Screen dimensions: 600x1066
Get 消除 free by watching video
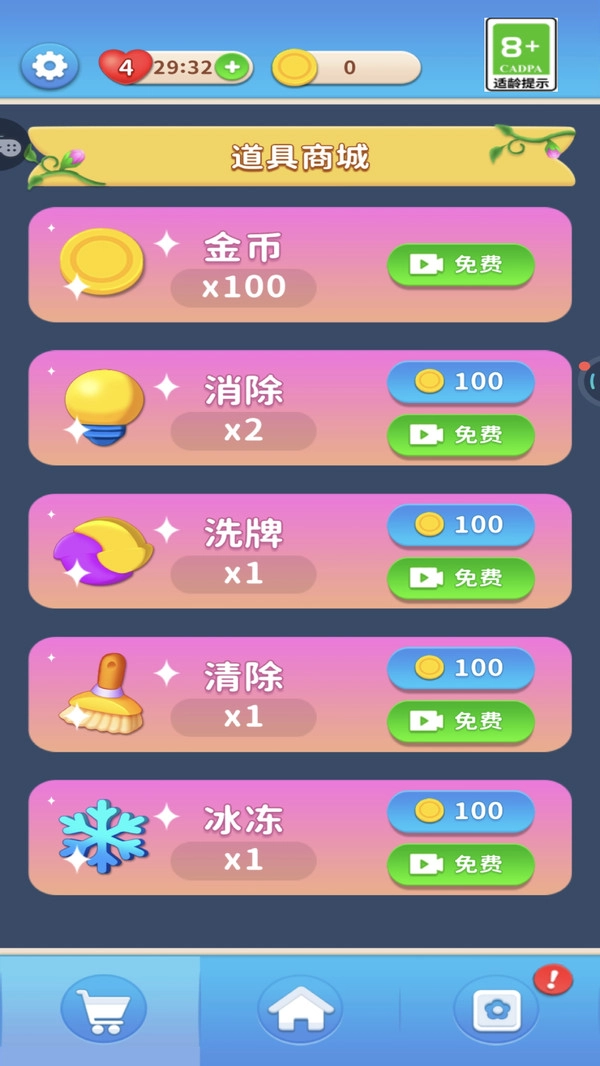tap(461, 435)
